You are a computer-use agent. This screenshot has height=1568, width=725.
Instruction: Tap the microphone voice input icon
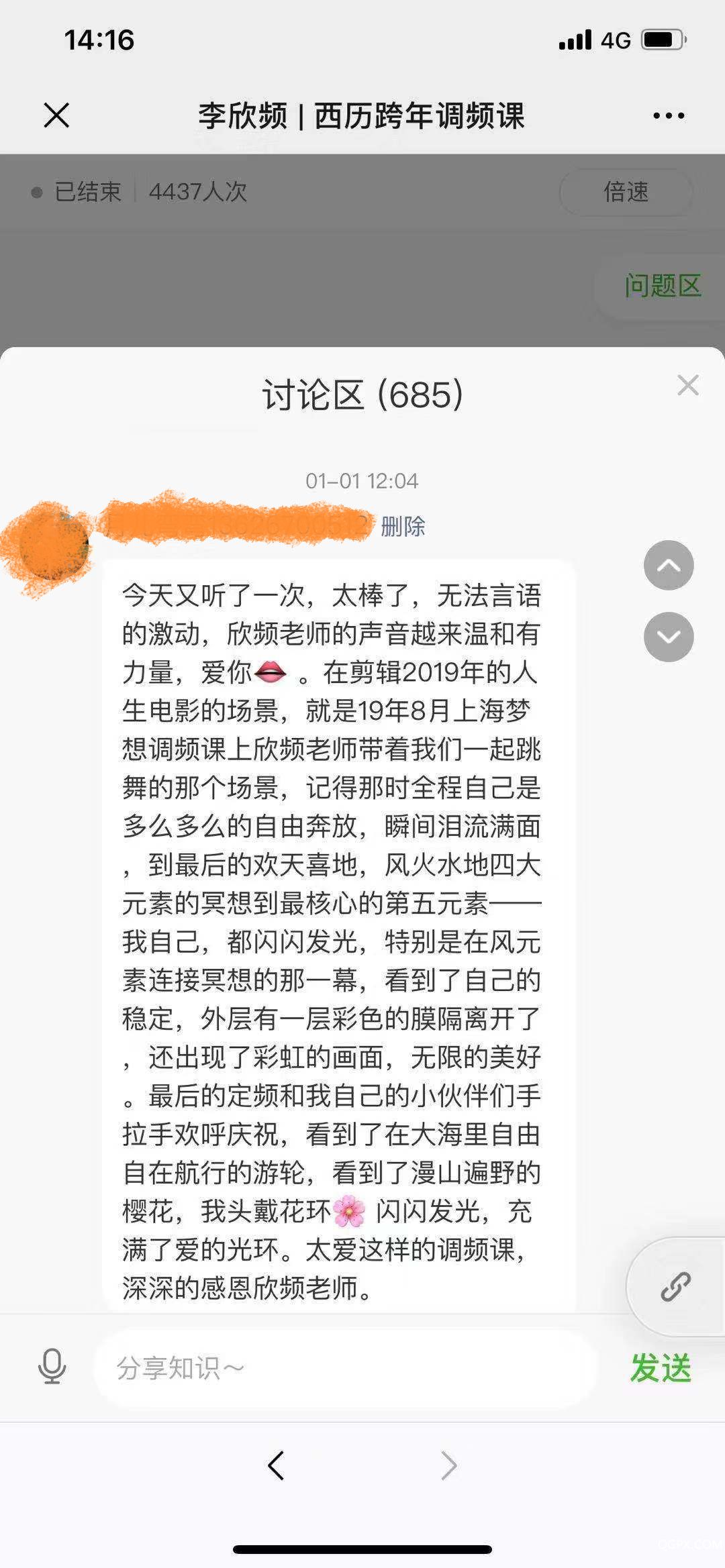(52, 1367)
